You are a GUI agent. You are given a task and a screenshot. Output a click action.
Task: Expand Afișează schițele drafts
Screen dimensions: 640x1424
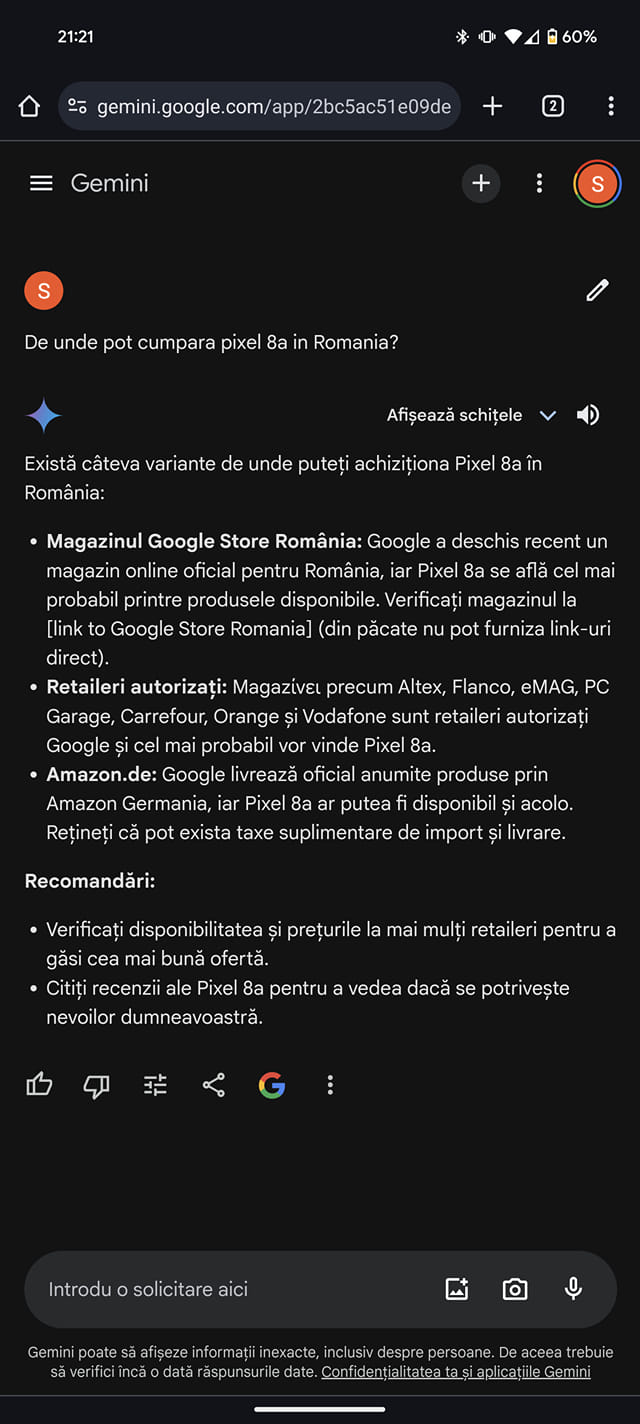(x=471, y=415)
